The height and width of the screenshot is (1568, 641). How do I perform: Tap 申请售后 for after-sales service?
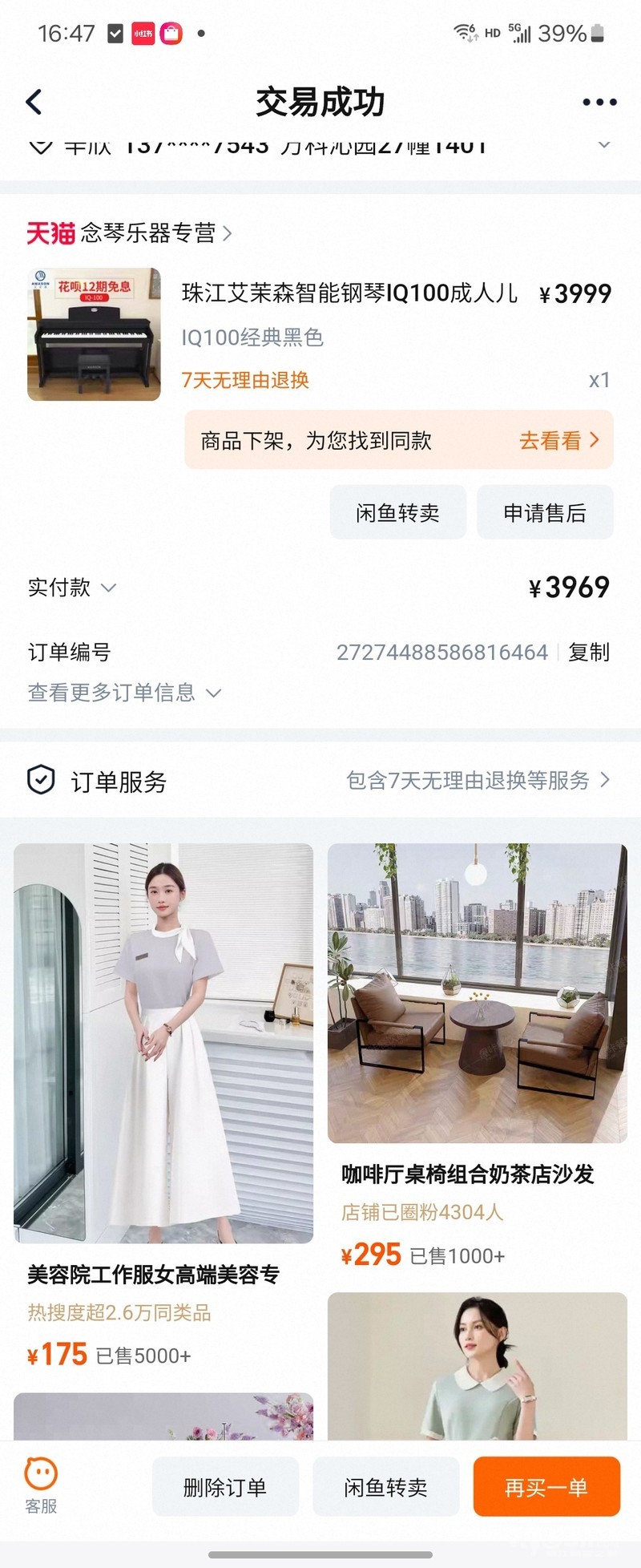(x=545, y=512)
